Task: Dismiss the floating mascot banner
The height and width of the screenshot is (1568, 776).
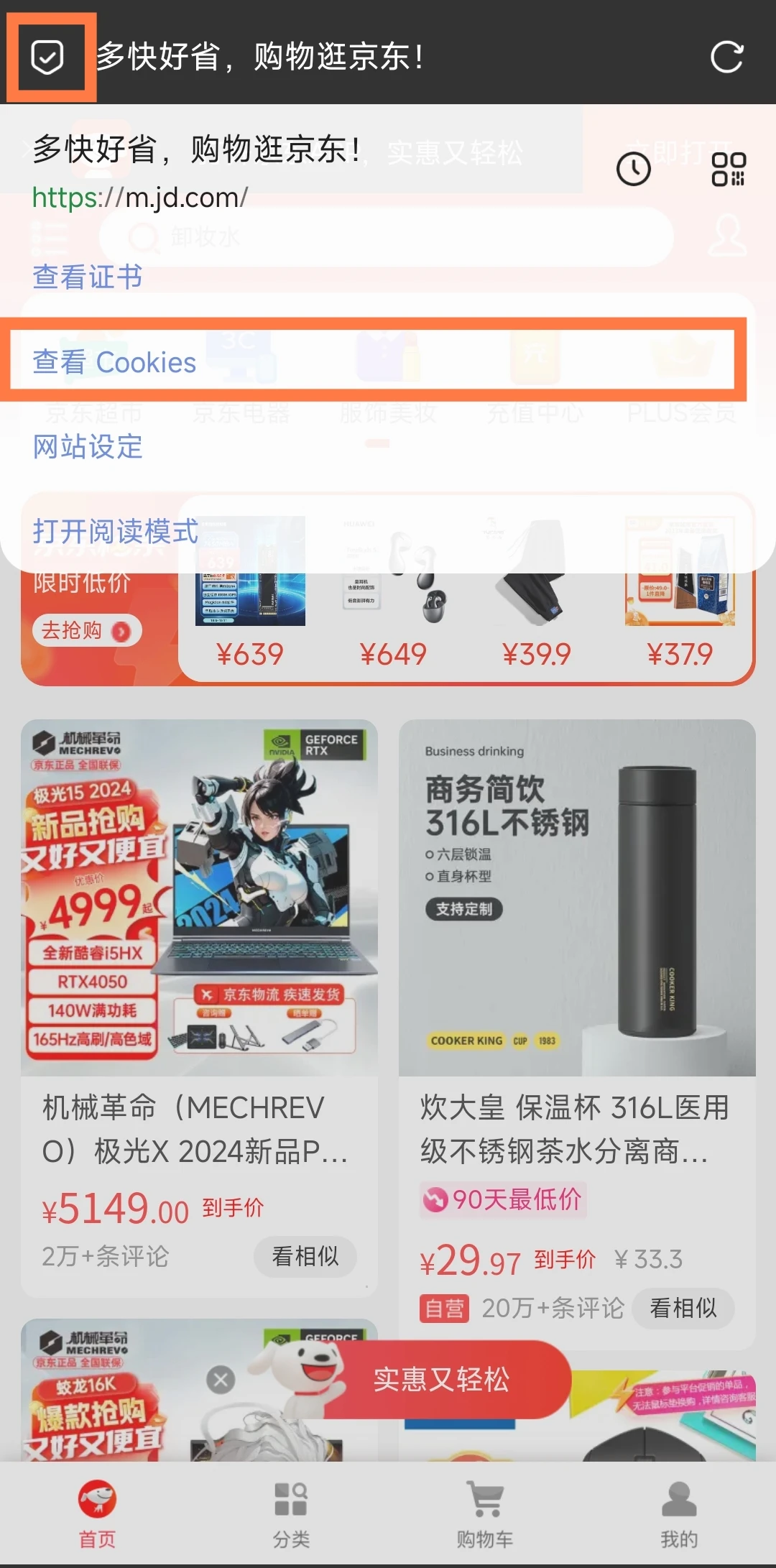Action: pyautogui.click(x=221, y=1379)
